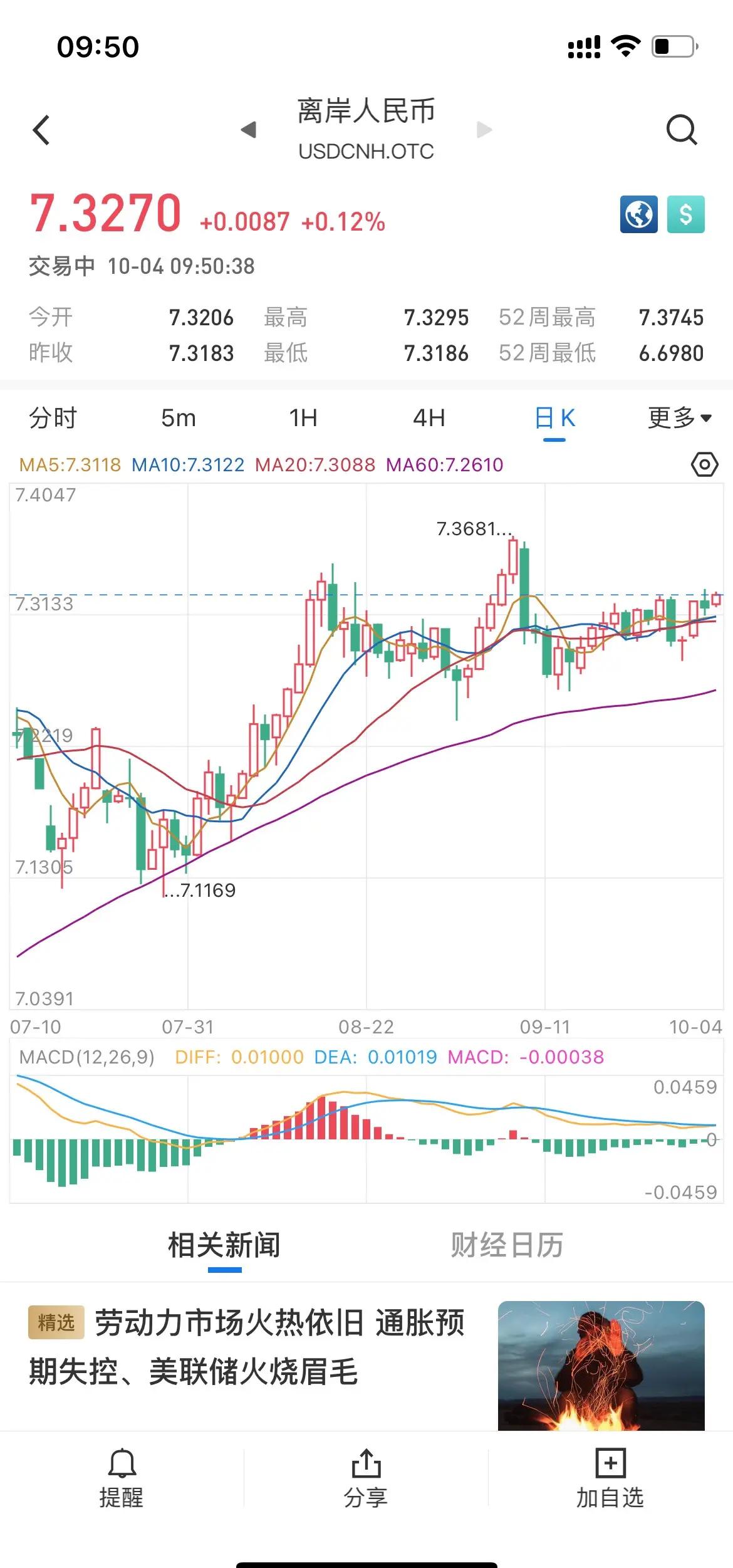733x1568 pixels.
Task: Set a price alert with 提醒
Action: click(x=122, y=1478)
